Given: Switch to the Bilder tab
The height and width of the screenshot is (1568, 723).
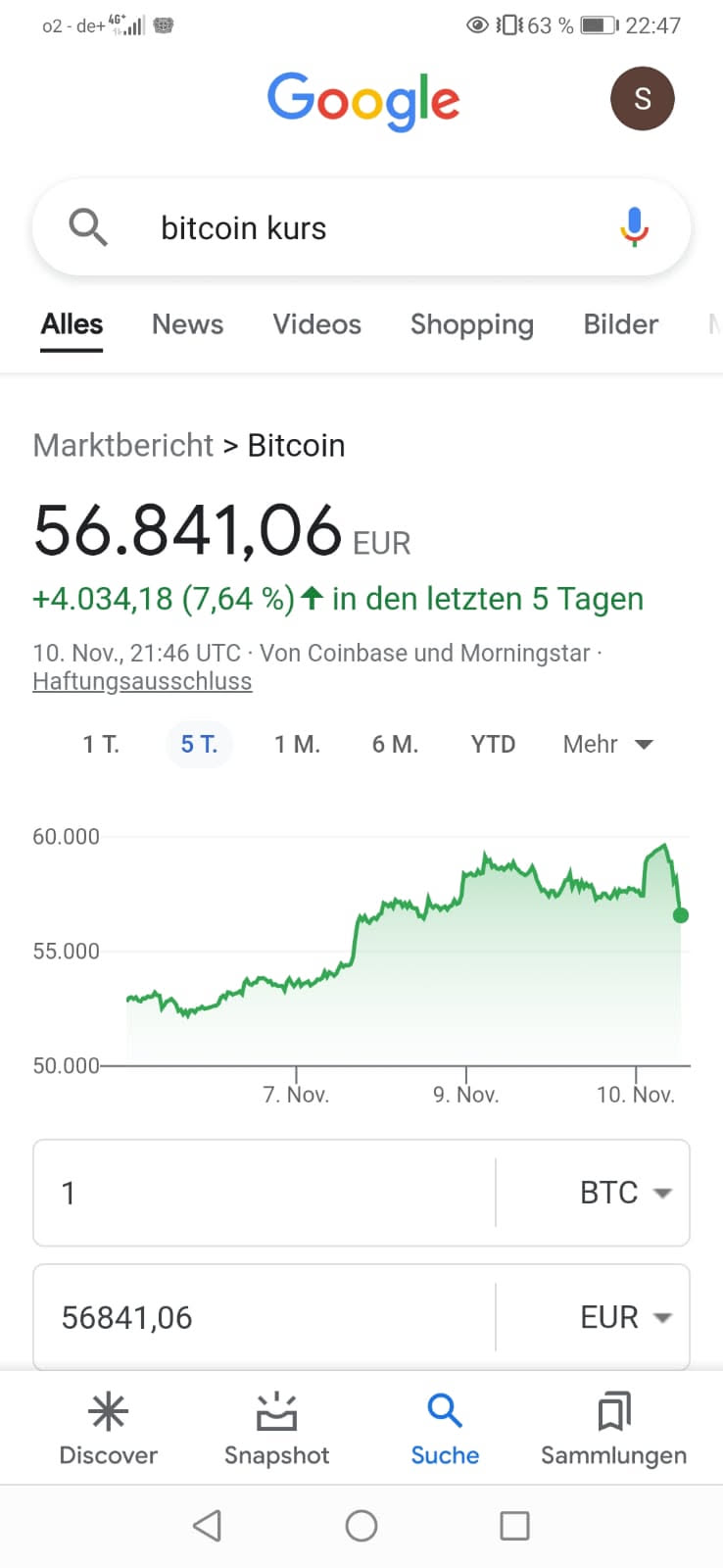Looking at the screenshot, I should (620, 324).
